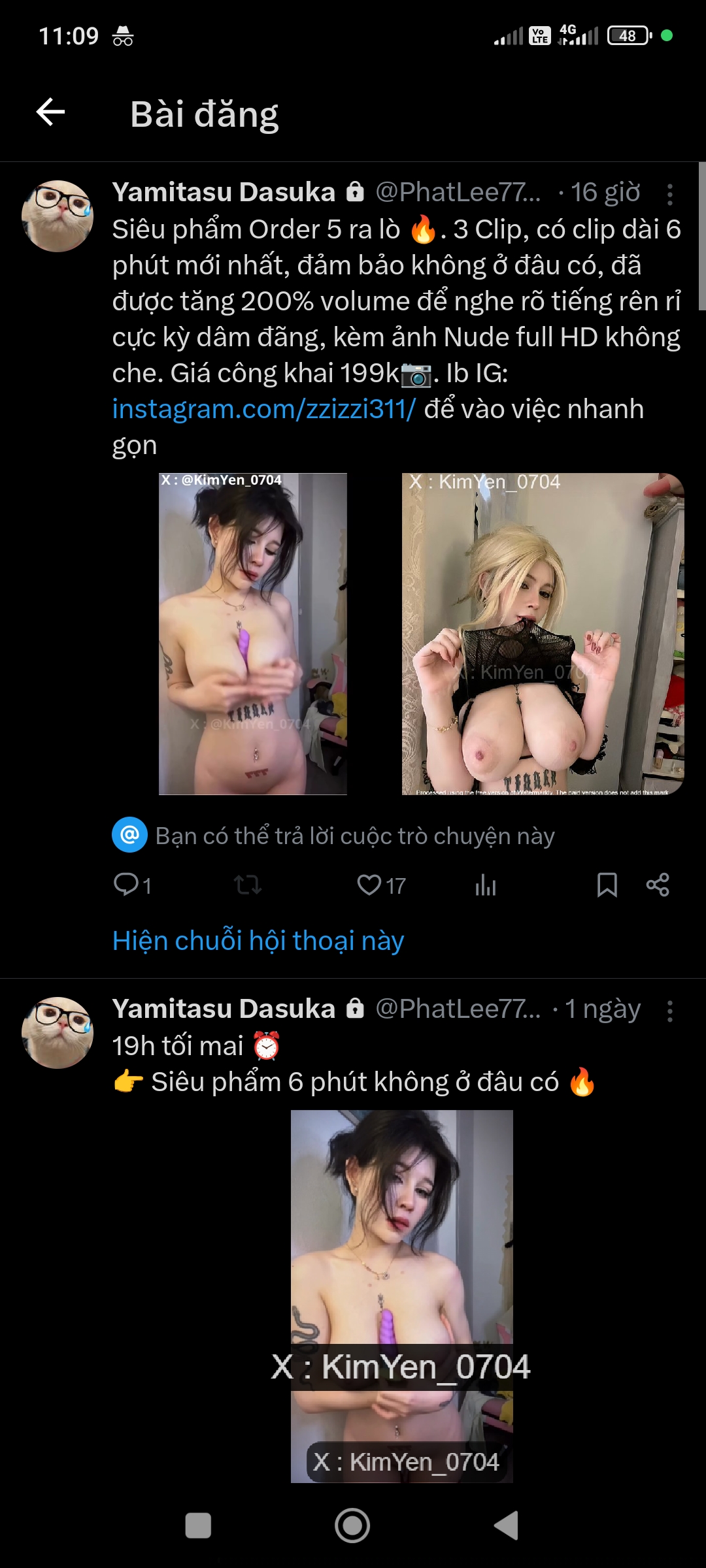
Task: Open overflow menu on the 1 ngày post
Action: tap(669, 1011)
